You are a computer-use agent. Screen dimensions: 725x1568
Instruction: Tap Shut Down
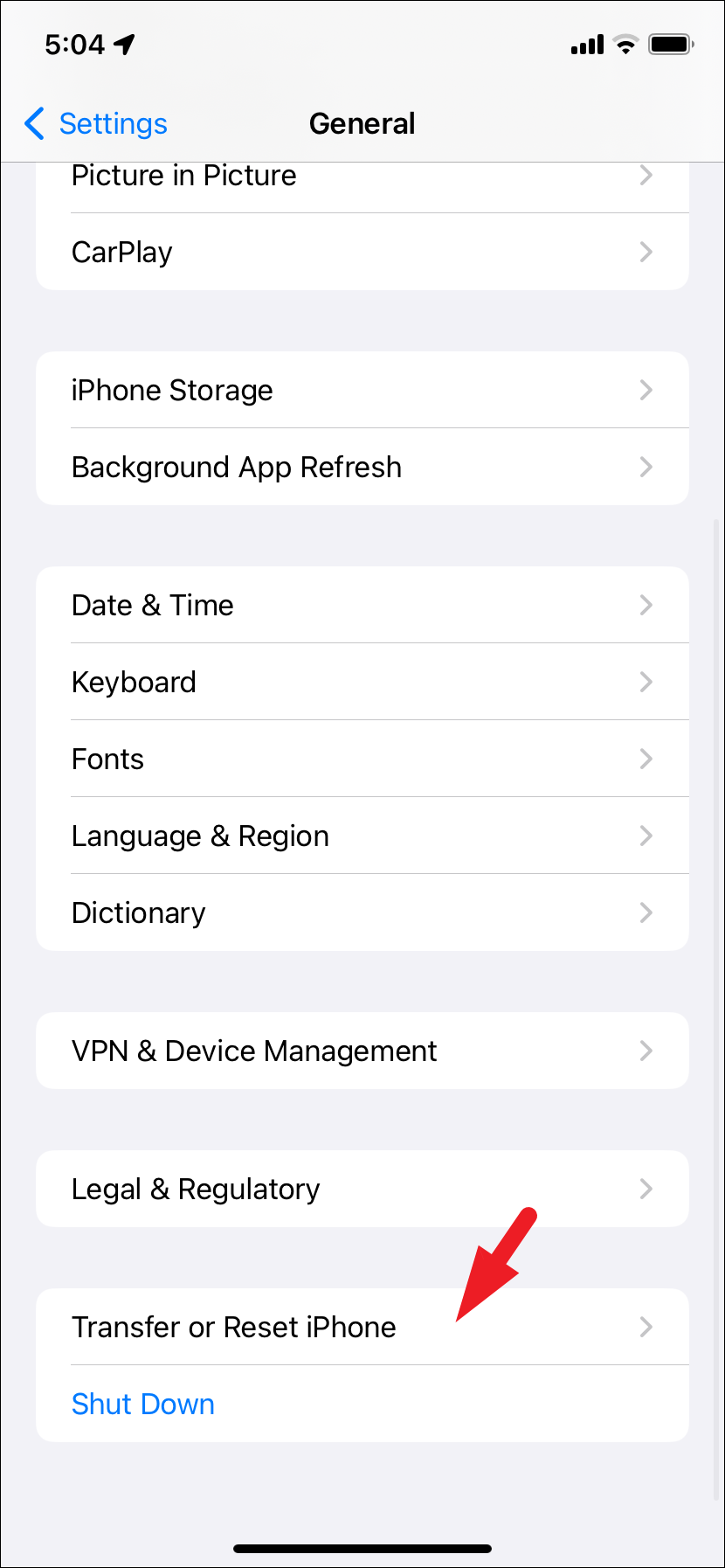coord(143,1405)
